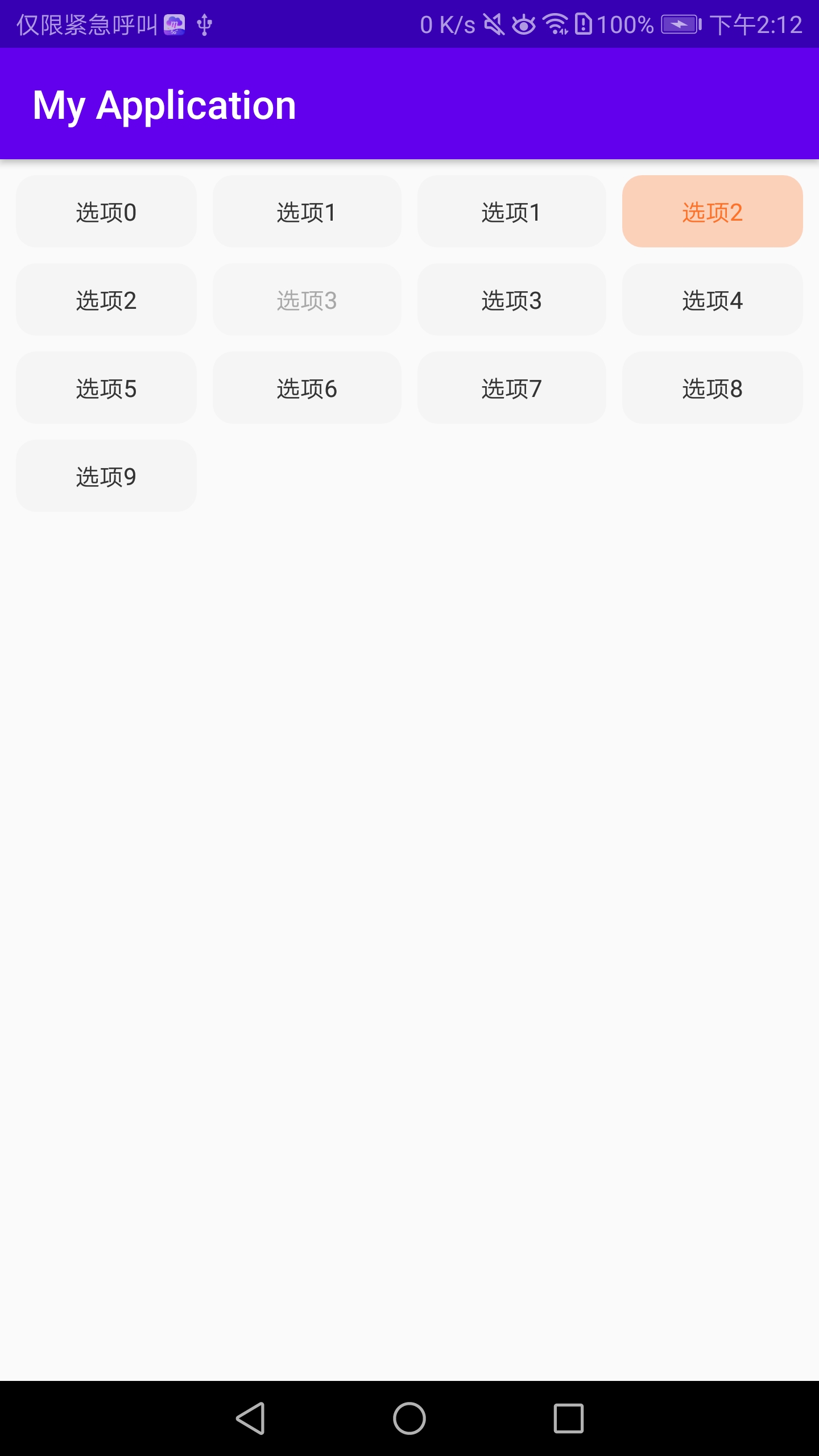This screenshot has width=819, height=1456.
Task: Select the 选项9 chip
Action: click(x=106, y=476)
